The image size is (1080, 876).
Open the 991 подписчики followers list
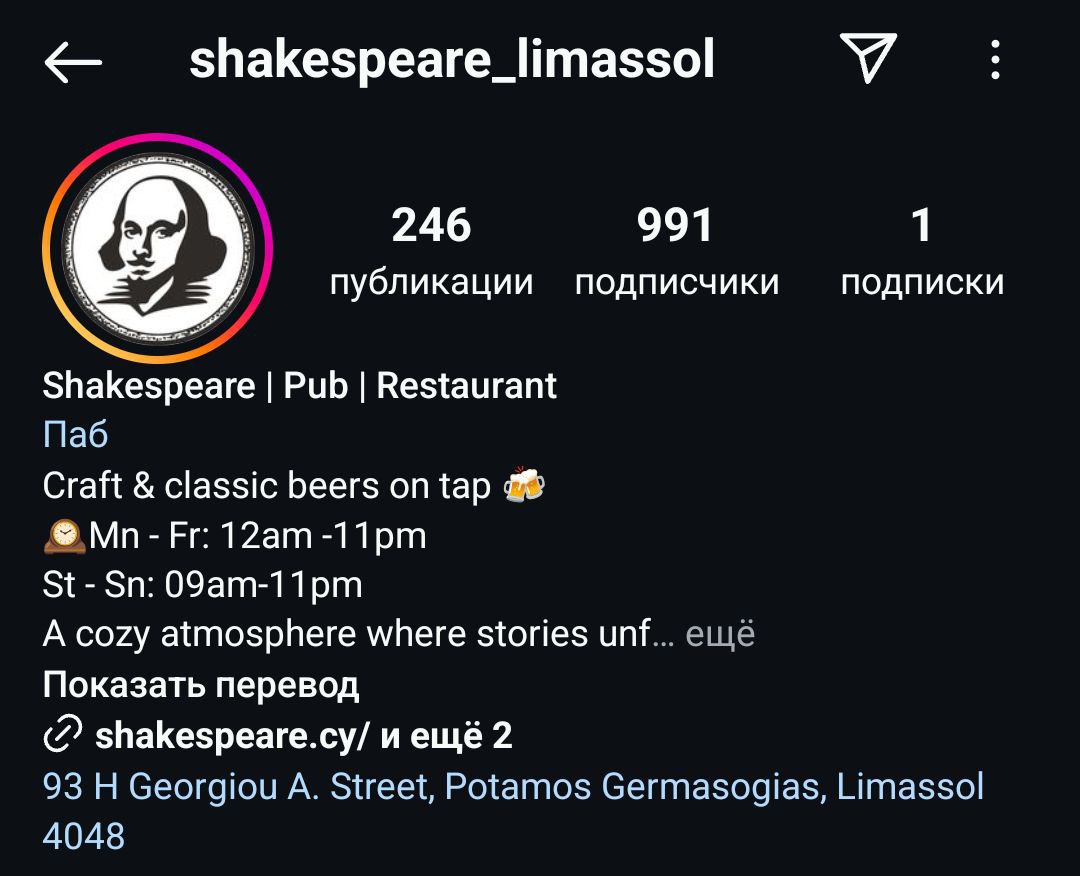click(676, 250)
